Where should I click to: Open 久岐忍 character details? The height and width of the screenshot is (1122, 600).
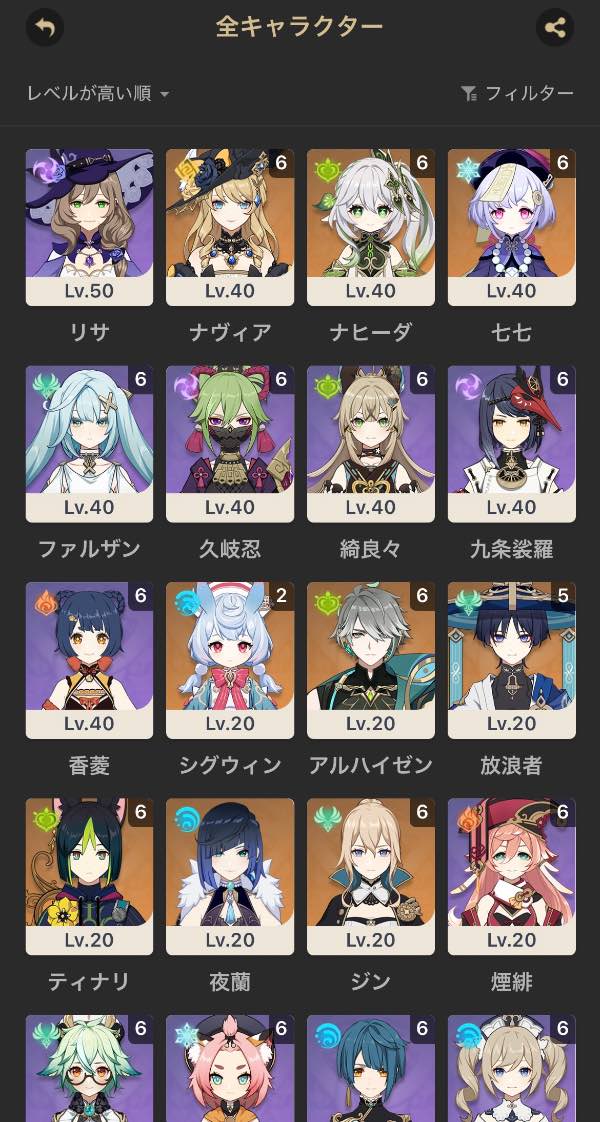(230, 443)
